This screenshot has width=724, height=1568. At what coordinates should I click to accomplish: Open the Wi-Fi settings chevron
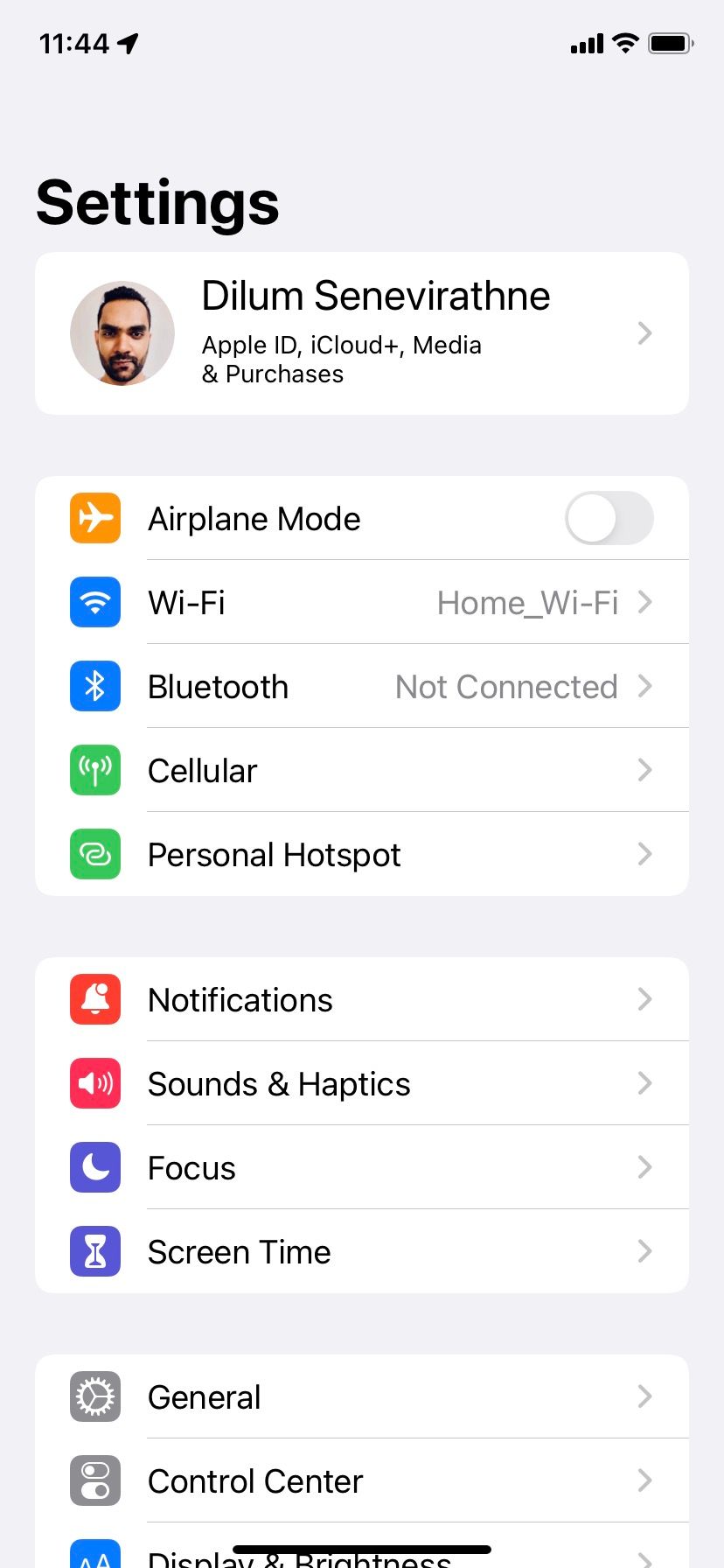(x=644, y=602)
